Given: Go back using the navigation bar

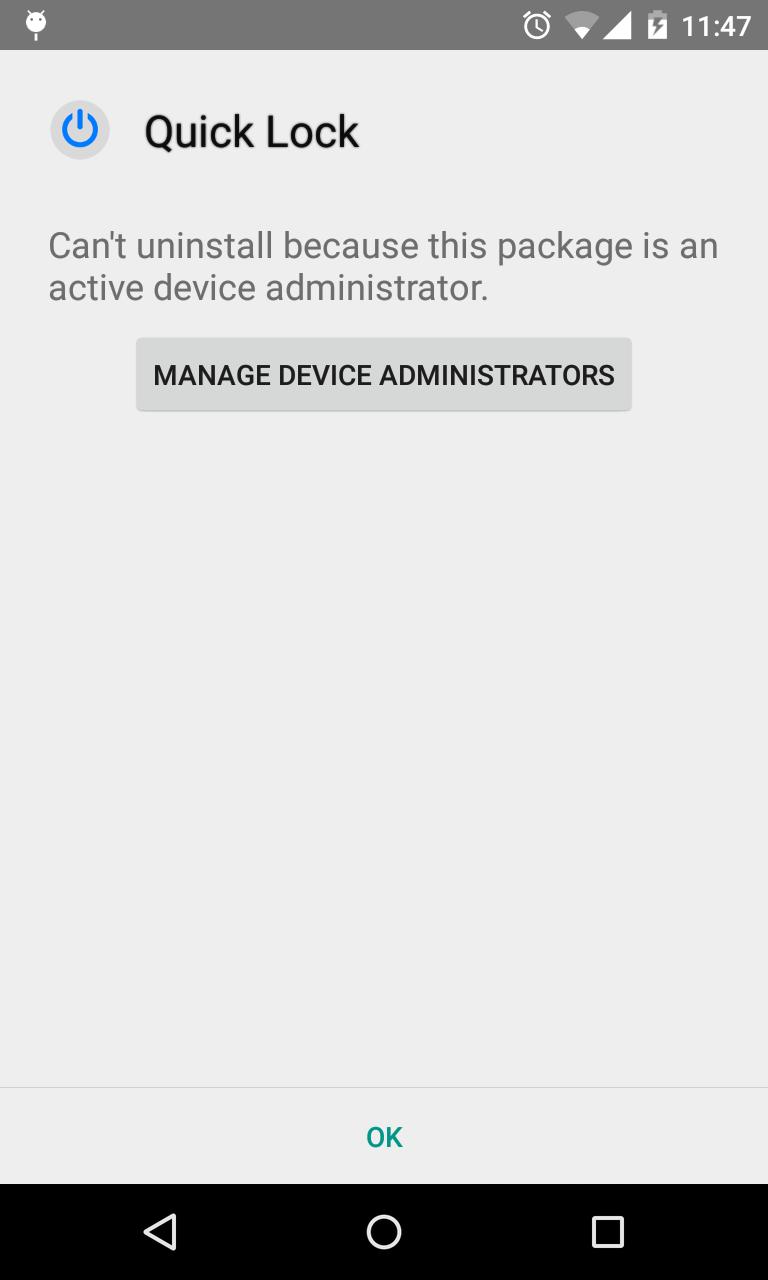Looking at the screenshot, I should pyautogui.click(x=160, y=1232).
